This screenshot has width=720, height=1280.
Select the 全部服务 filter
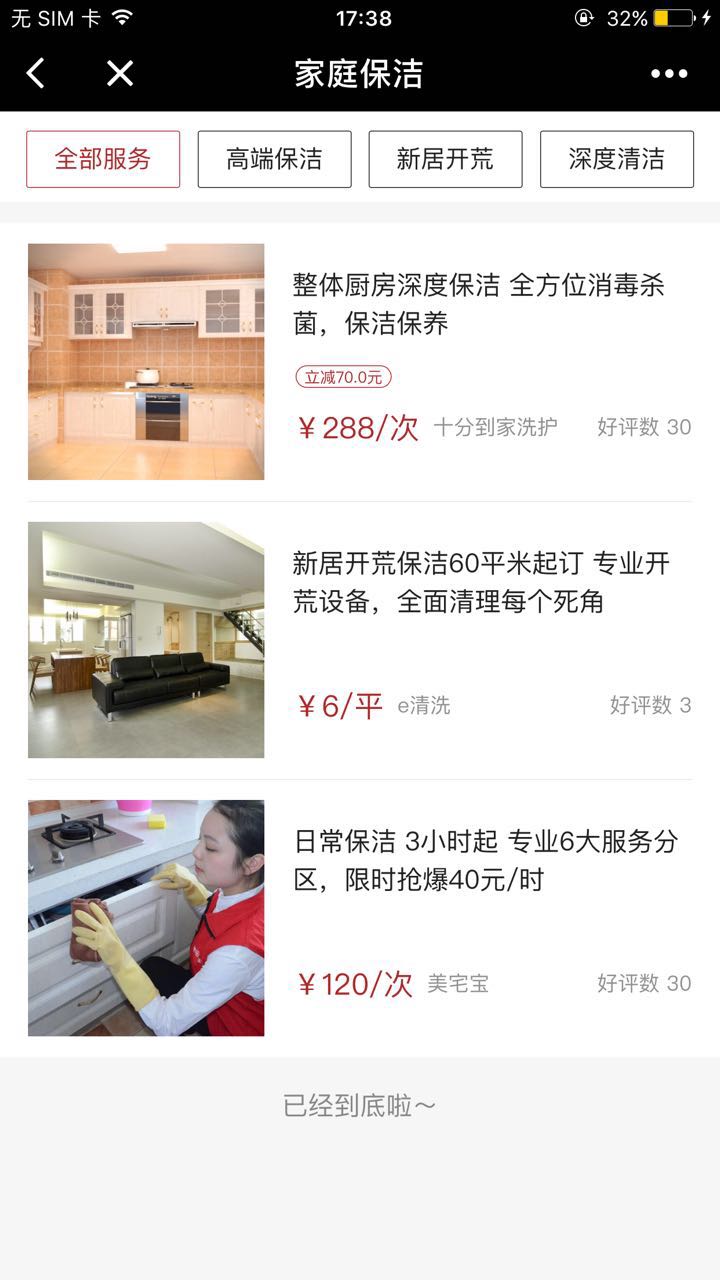click(103, 159)
